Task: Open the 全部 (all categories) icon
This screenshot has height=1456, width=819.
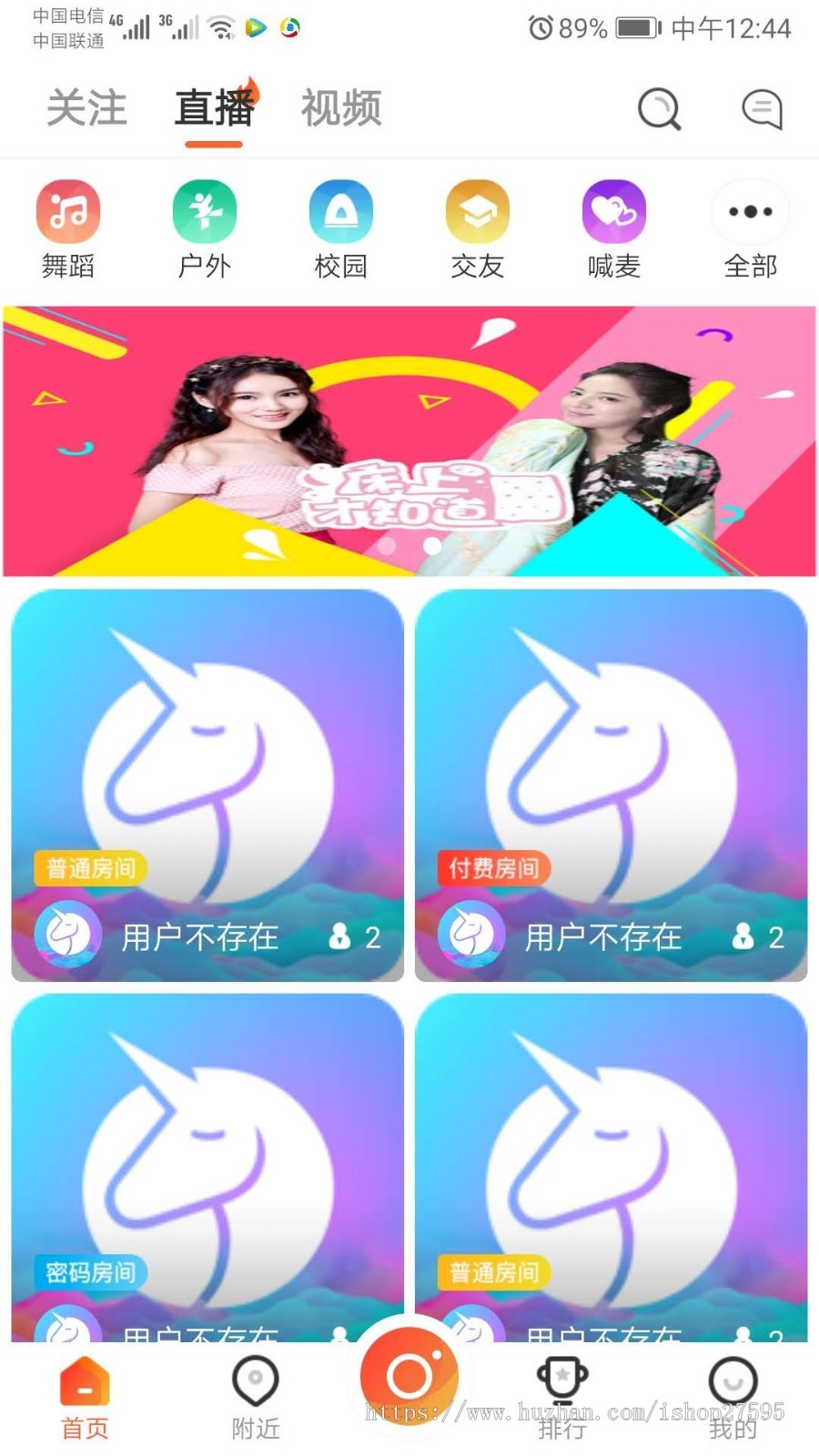Action: pyautogui.click(x=750, y=211)
